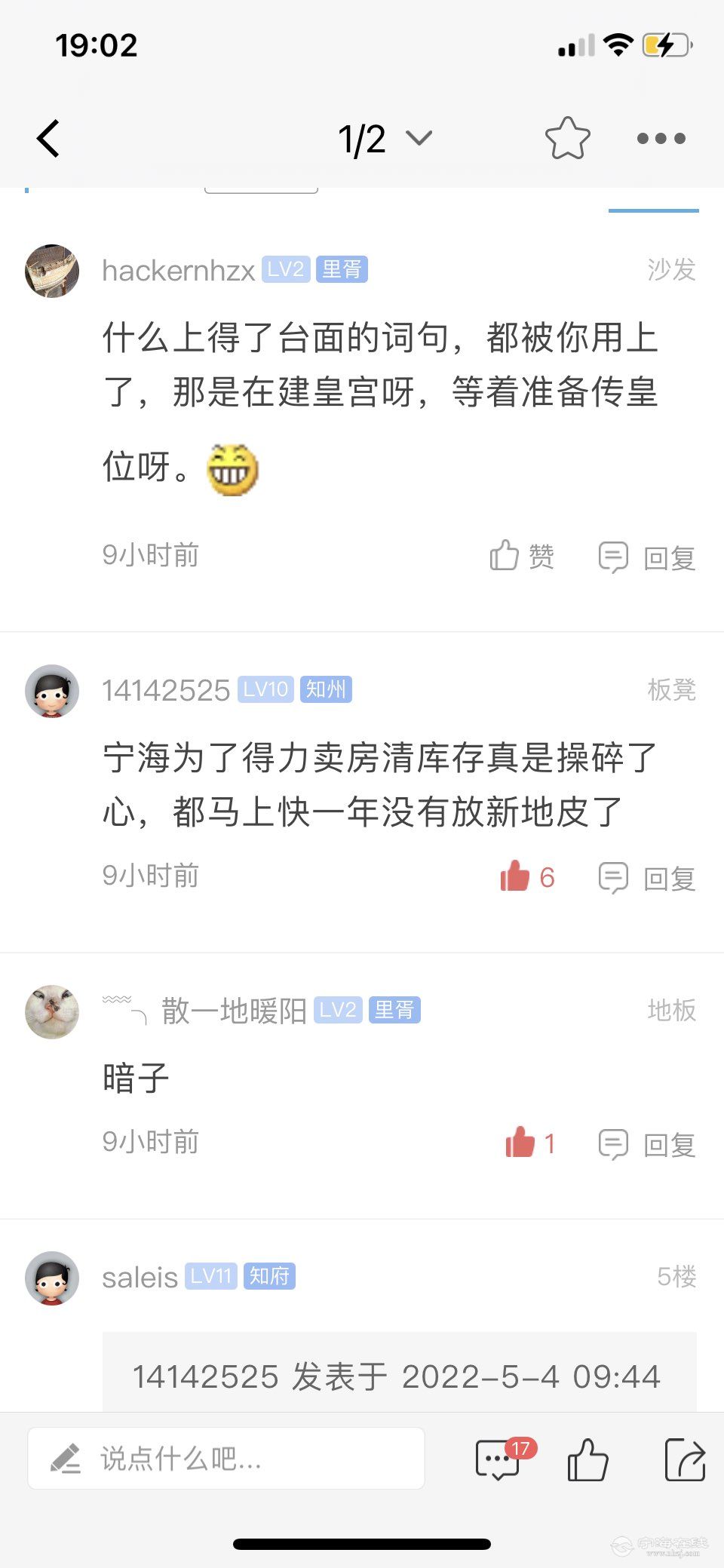The height and width of the screenshot is (1568, 724).
Task: Reply to 散一地暖阳's comment
Action: coord(647,1145)
